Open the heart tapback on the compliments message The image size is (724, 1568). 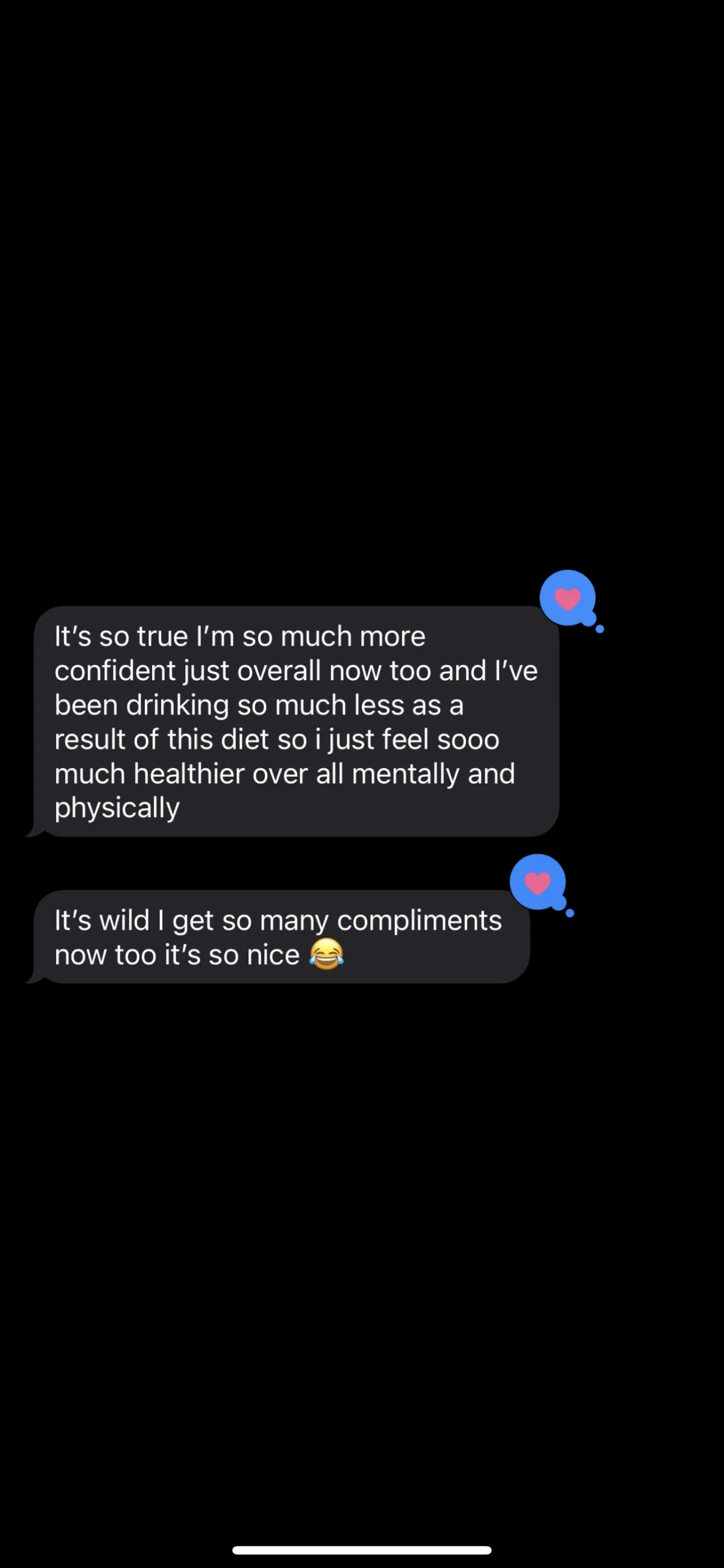(x=538, y=882)
